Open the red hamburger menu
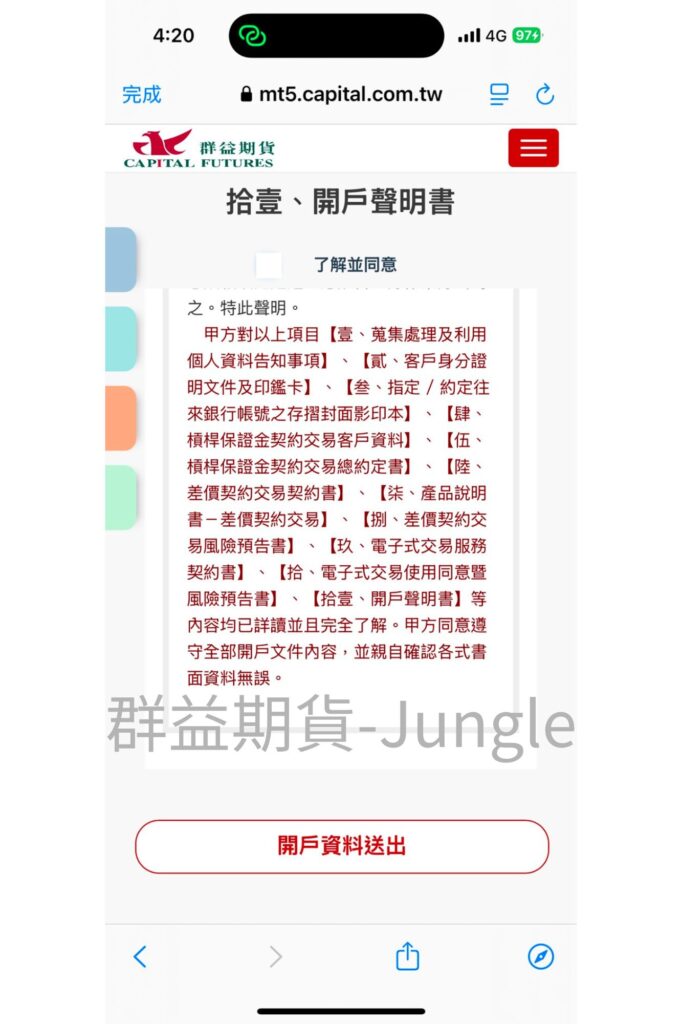The width and height of the screenshot is (682, 1024). [533, 148]
